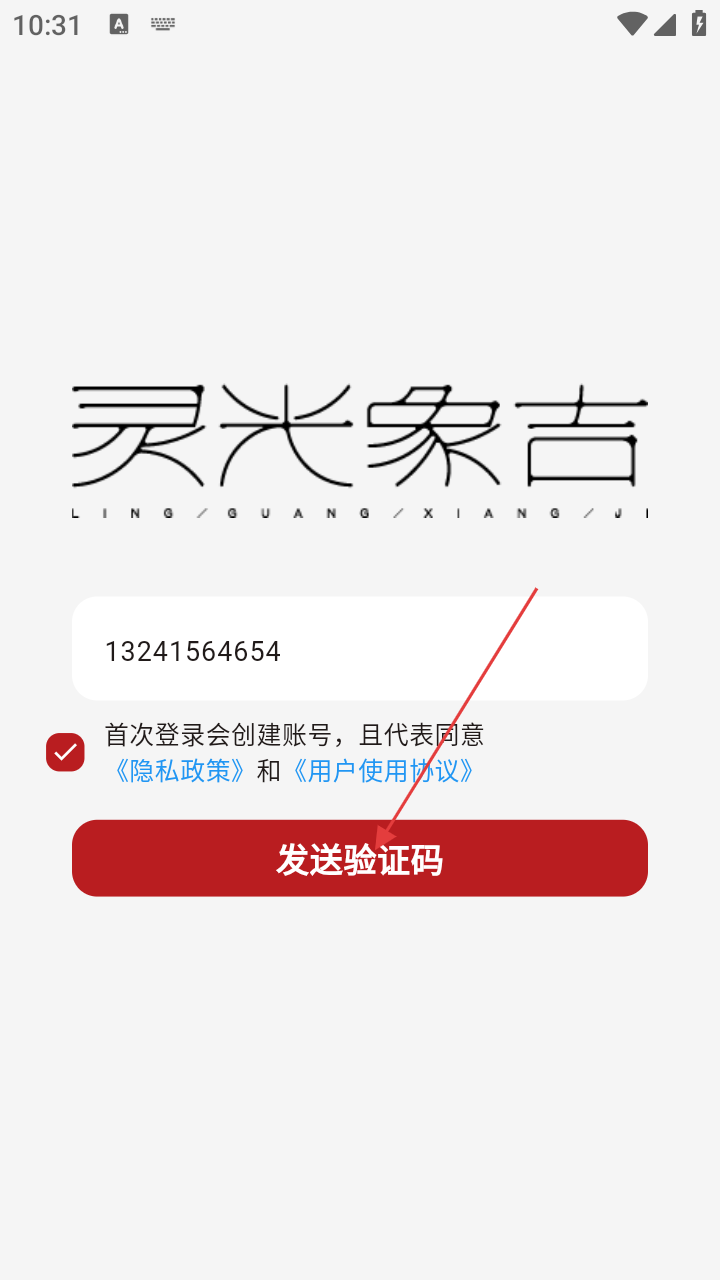Tap the phone number input field
720x1280 pixels.
click(360, 650)
